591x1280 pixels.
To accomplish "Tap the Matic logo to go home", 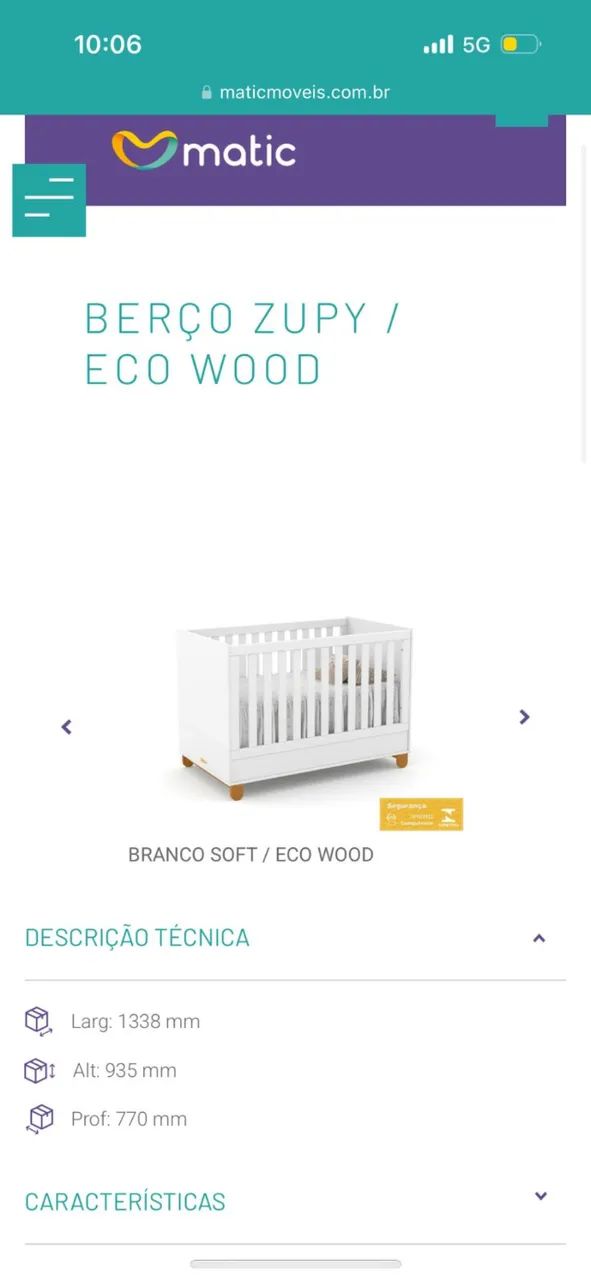I will (x=204, y=151).
